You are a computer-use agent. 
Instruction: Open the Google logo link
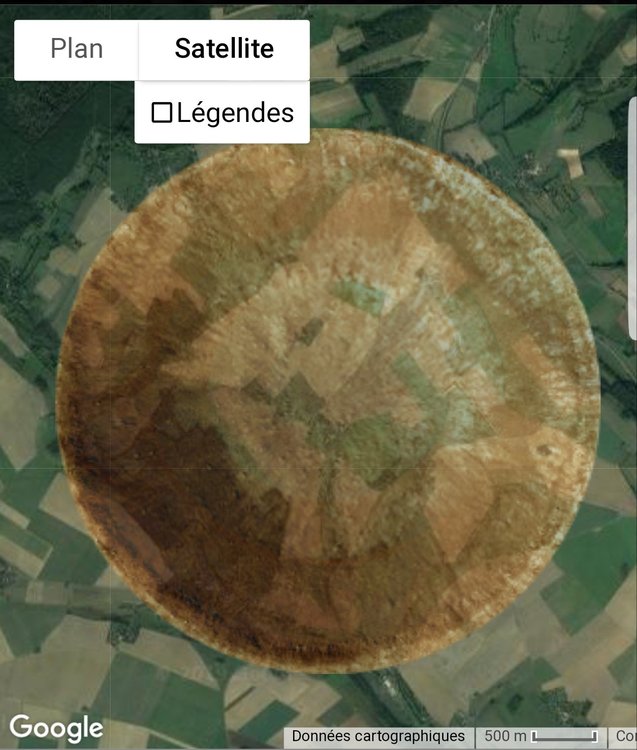pyautogui.click(x=56, y=728)
